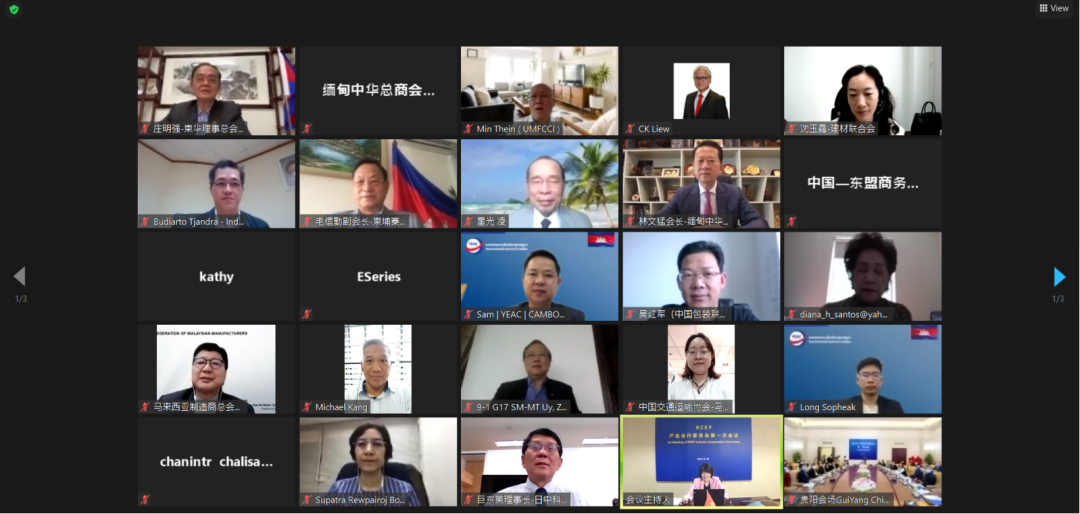Select Michael Kang video tile
The image size is (1080, 514).
(378, 369)
